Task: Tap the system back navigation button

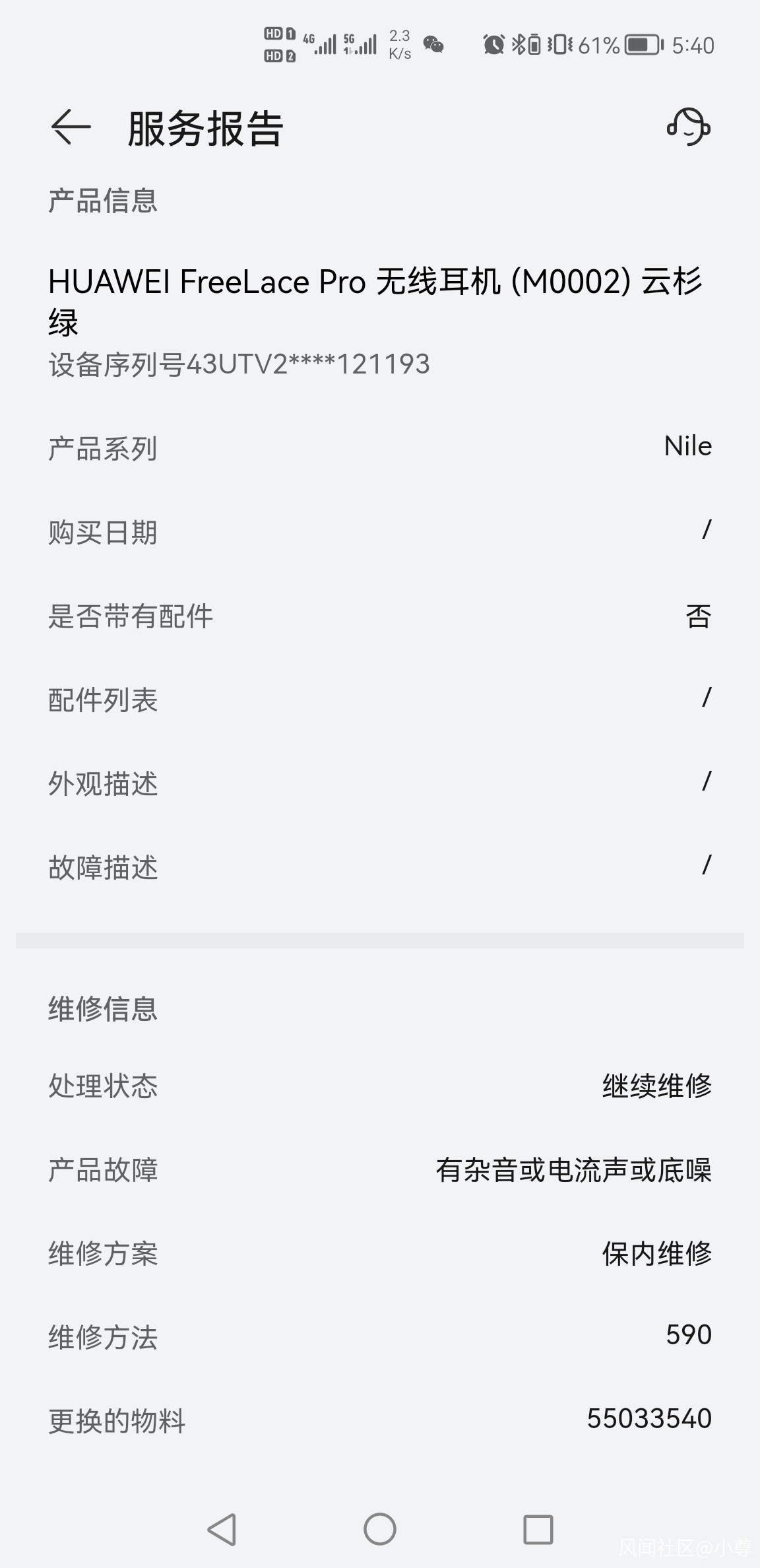Action: [222, 1529]
